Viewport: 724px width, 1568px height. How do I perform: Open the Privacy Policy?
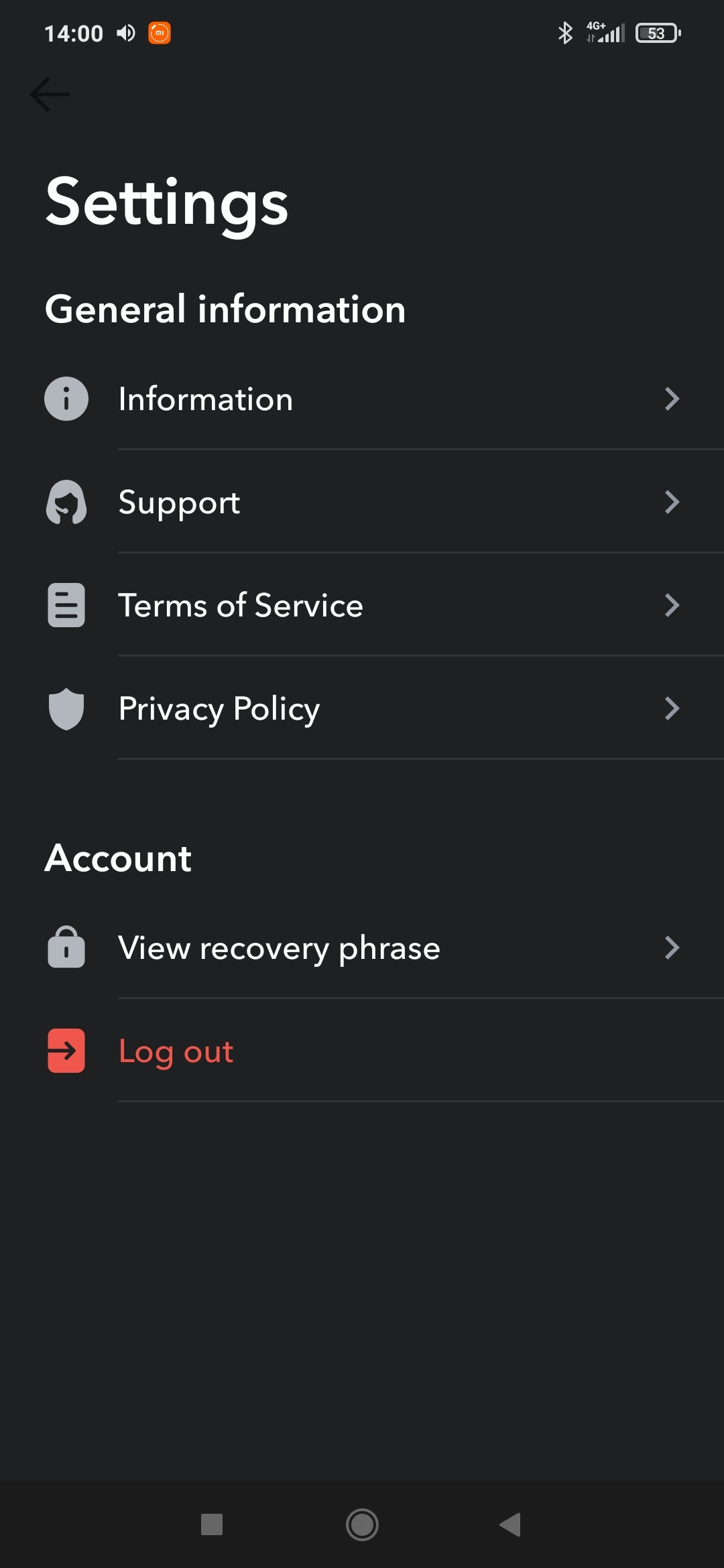[362, 709]
